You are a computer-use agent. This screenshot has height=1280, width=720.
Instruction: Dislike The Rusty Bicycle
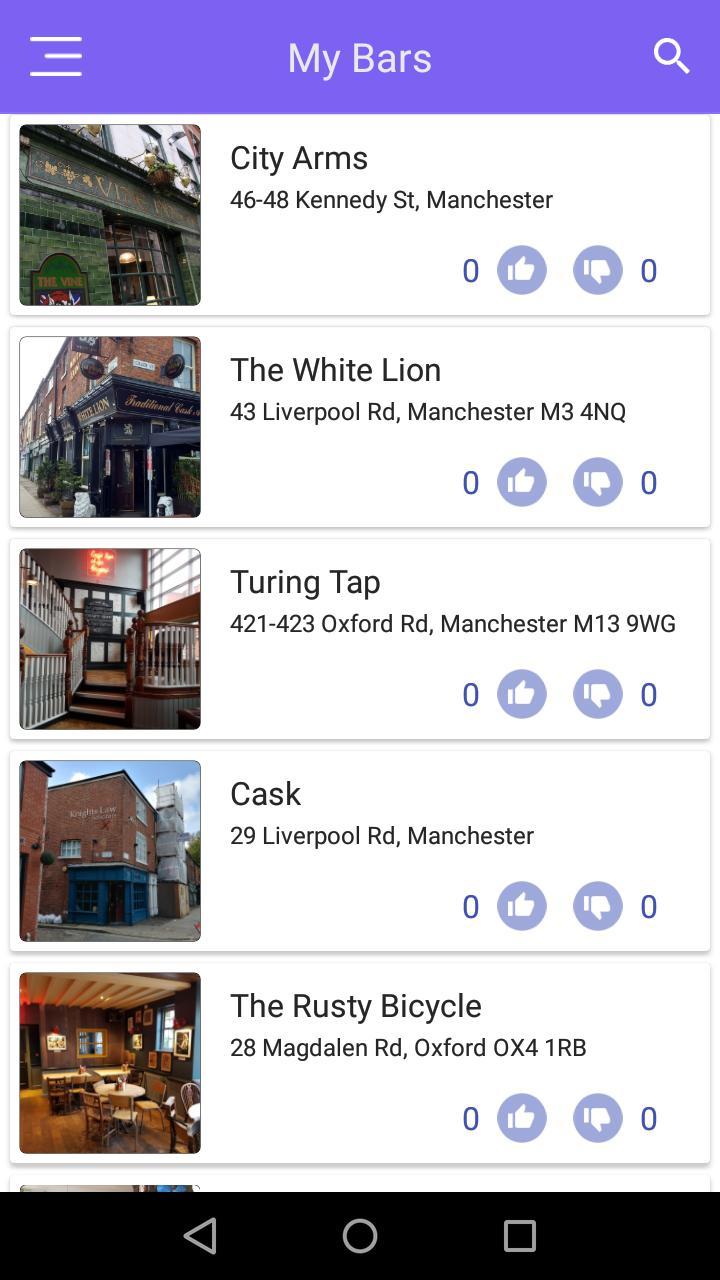(597, 1117)
